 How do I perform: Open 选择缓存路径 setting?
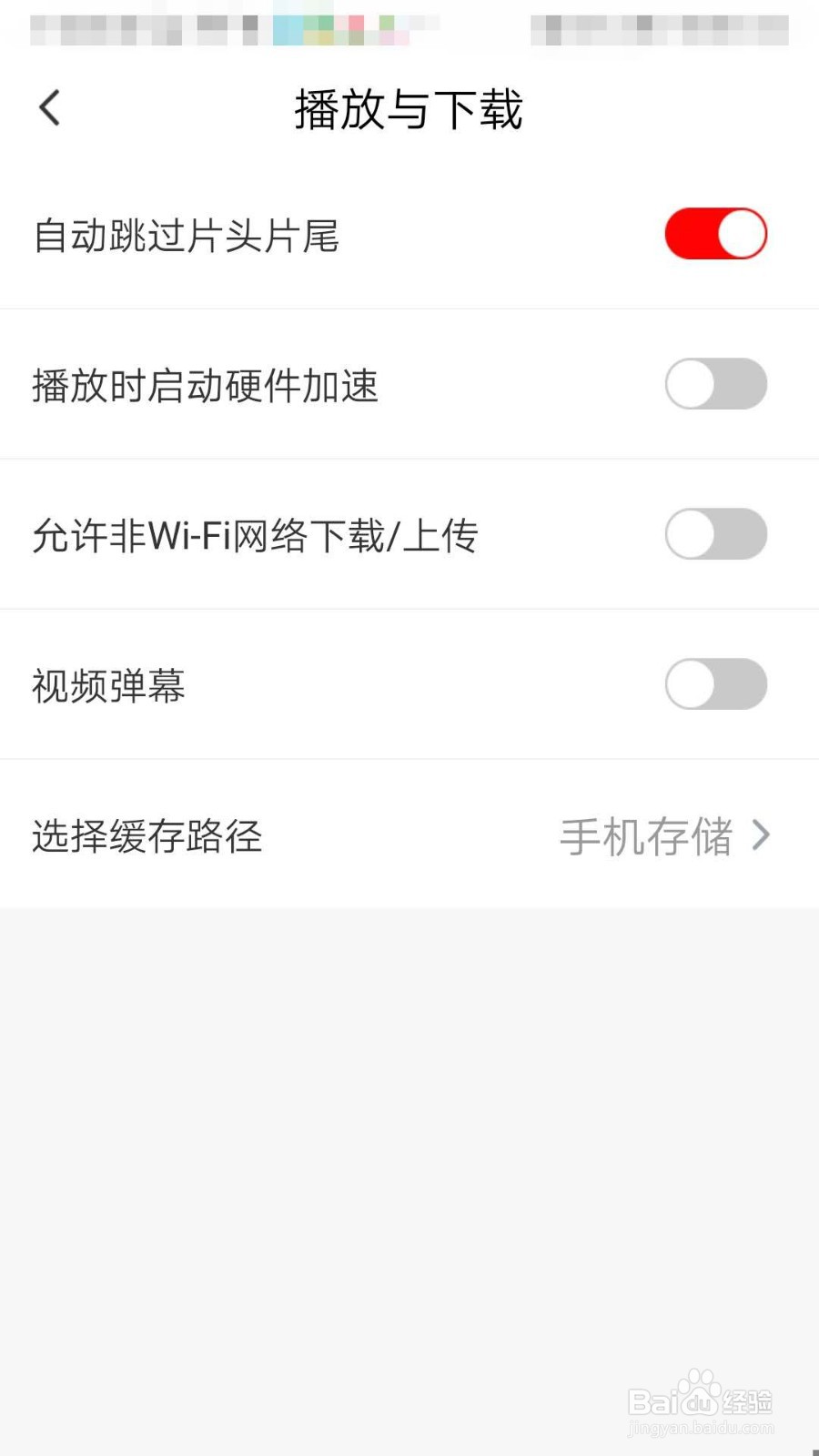pyautogui.click(x=409, y=835)
